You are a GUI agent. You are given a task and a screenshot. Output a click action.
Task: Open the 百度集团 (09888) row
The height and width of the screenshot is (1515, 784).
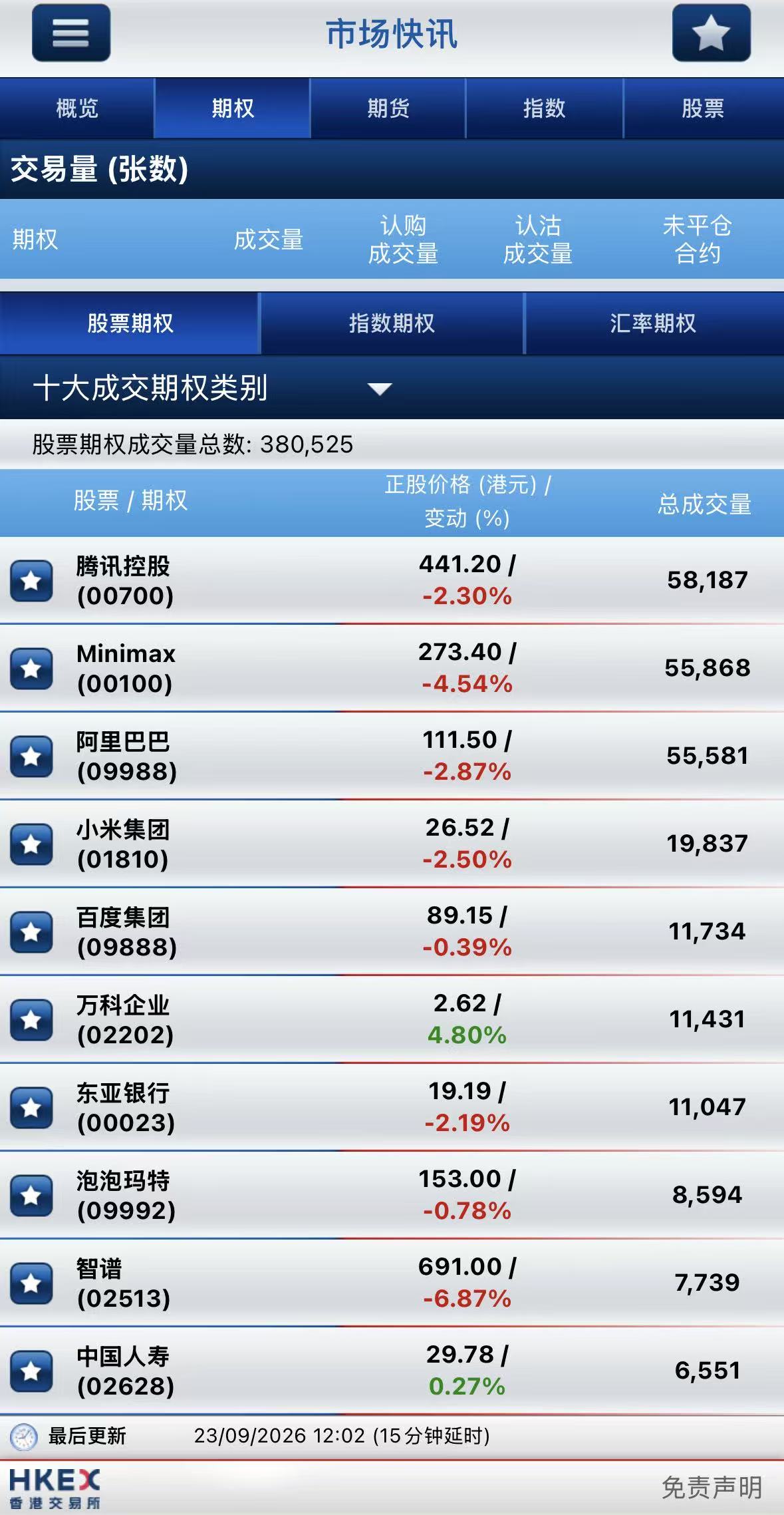(x=392, y=931)
